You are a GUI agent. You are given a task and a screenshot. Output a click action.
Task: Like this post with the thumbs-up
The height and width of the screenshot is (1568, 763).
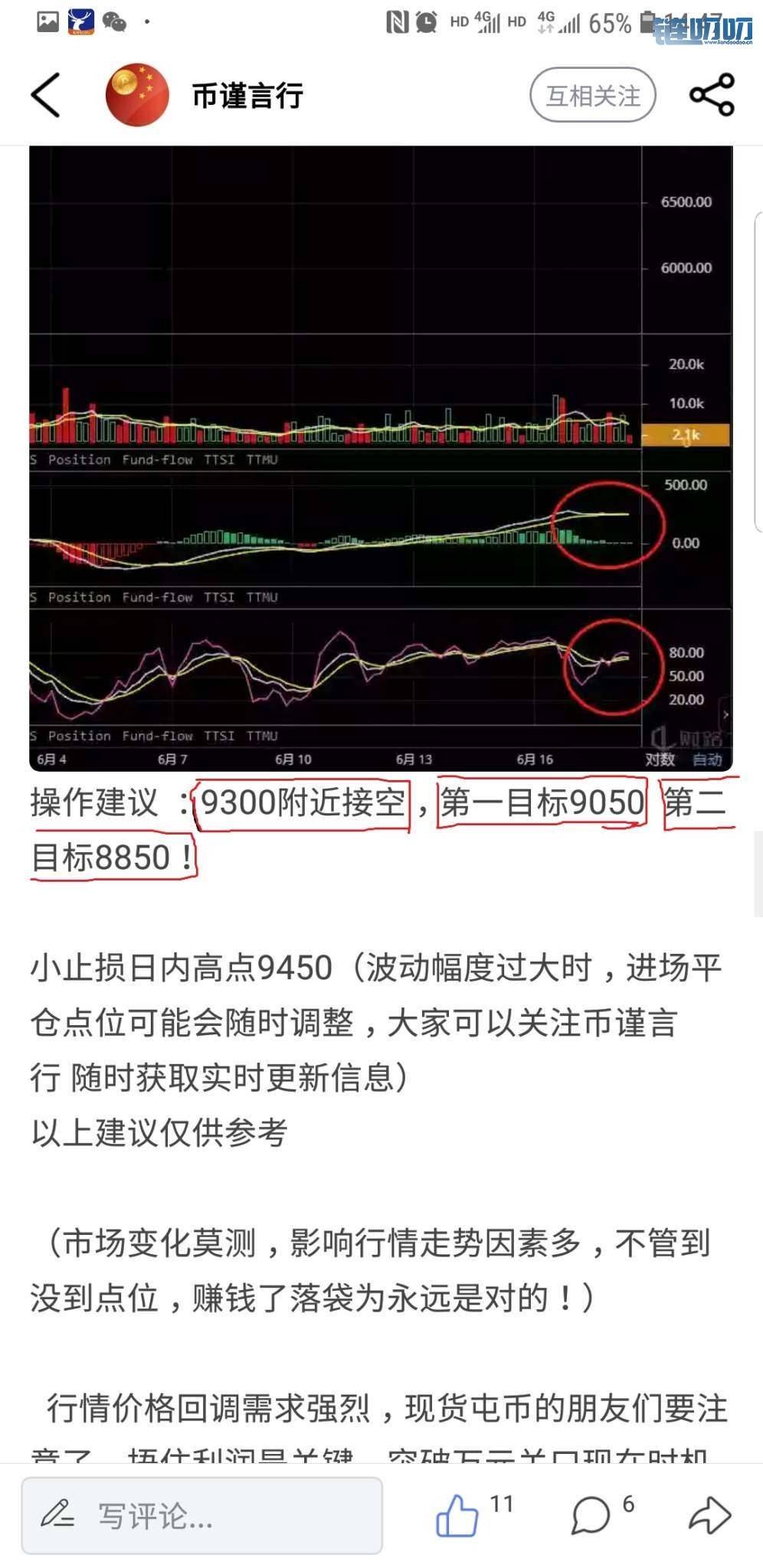(x=457, y=1515)
